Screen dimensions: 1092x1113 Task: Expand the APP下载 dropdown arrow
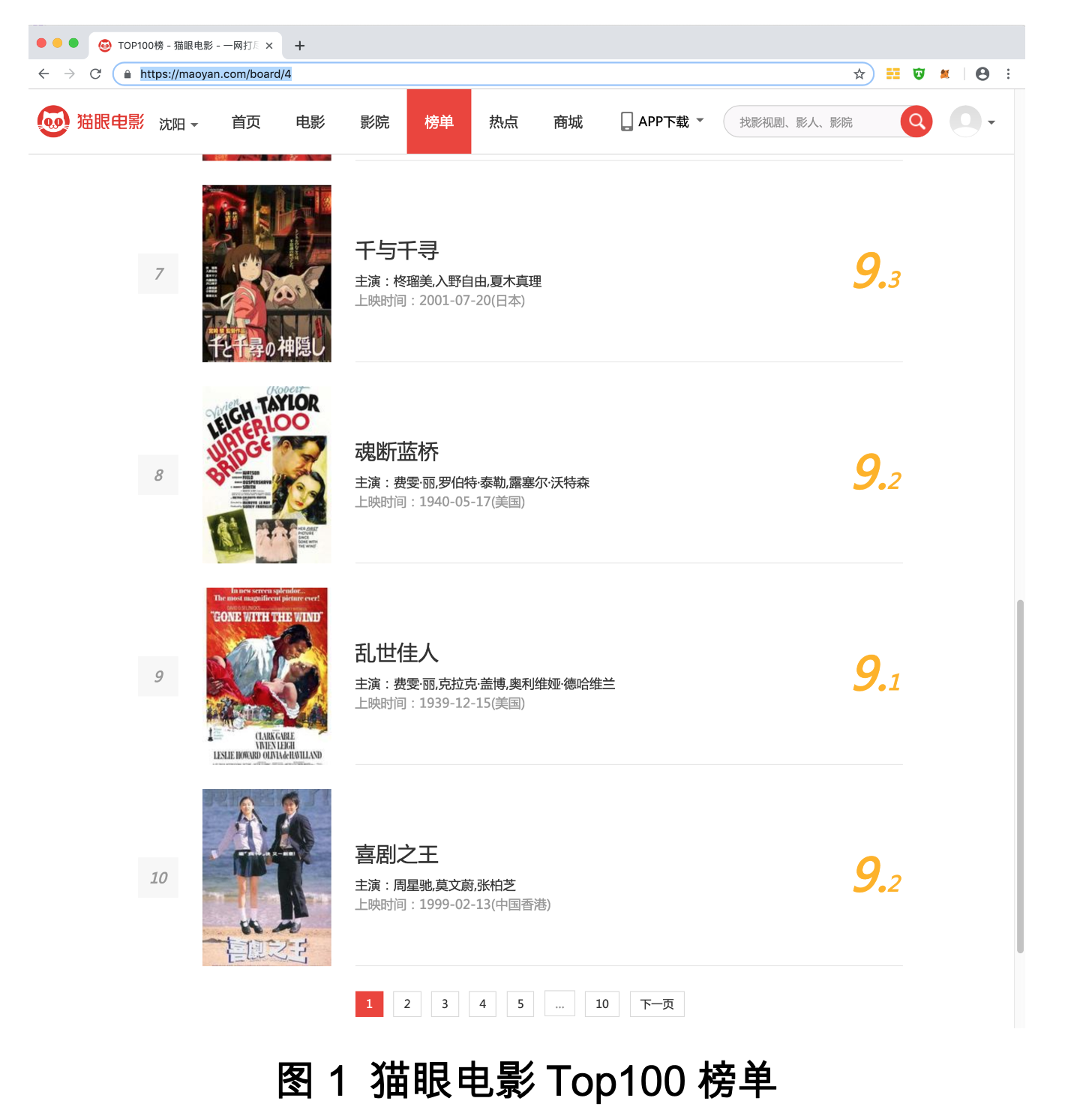coord(699,121)
